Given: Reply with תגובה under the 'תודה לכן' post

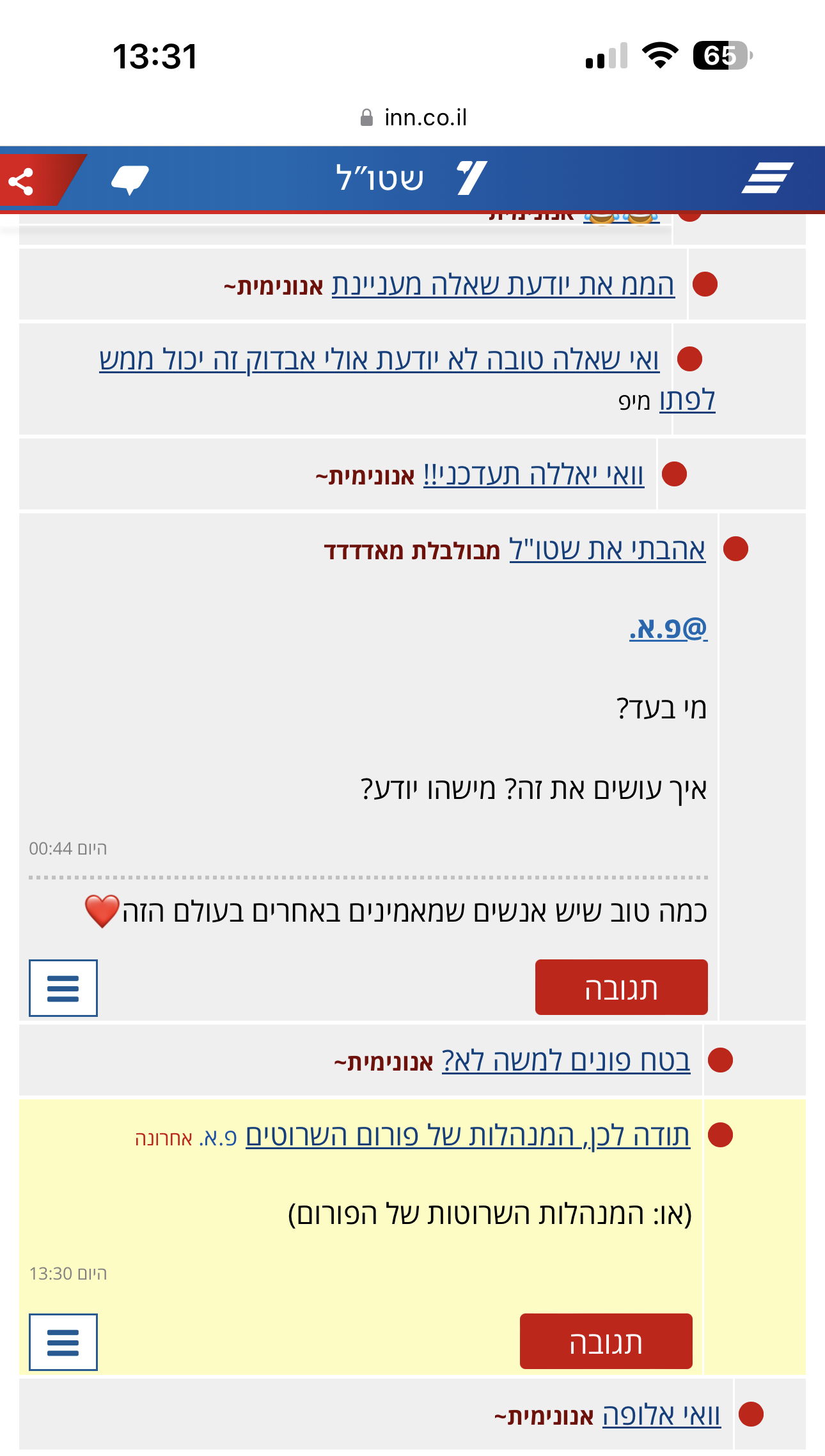Looking at the screenshot, I should 606,1342.
